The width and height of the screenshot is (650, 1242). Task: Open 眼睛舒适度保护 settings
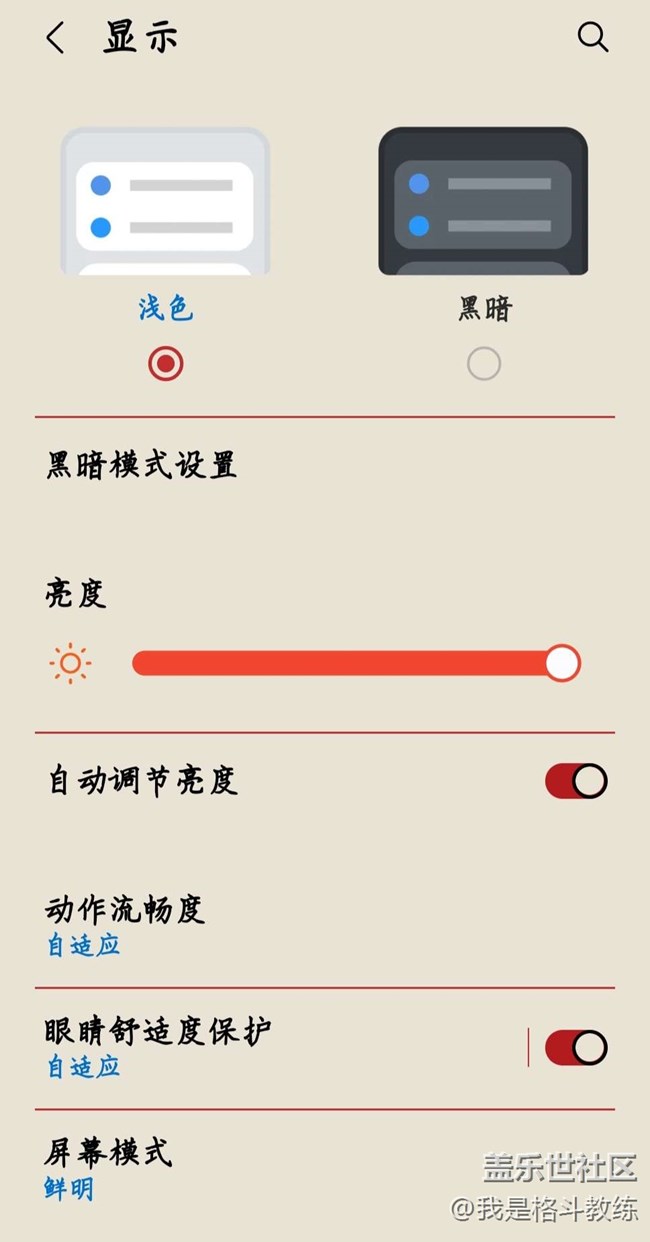point(280,1047)
